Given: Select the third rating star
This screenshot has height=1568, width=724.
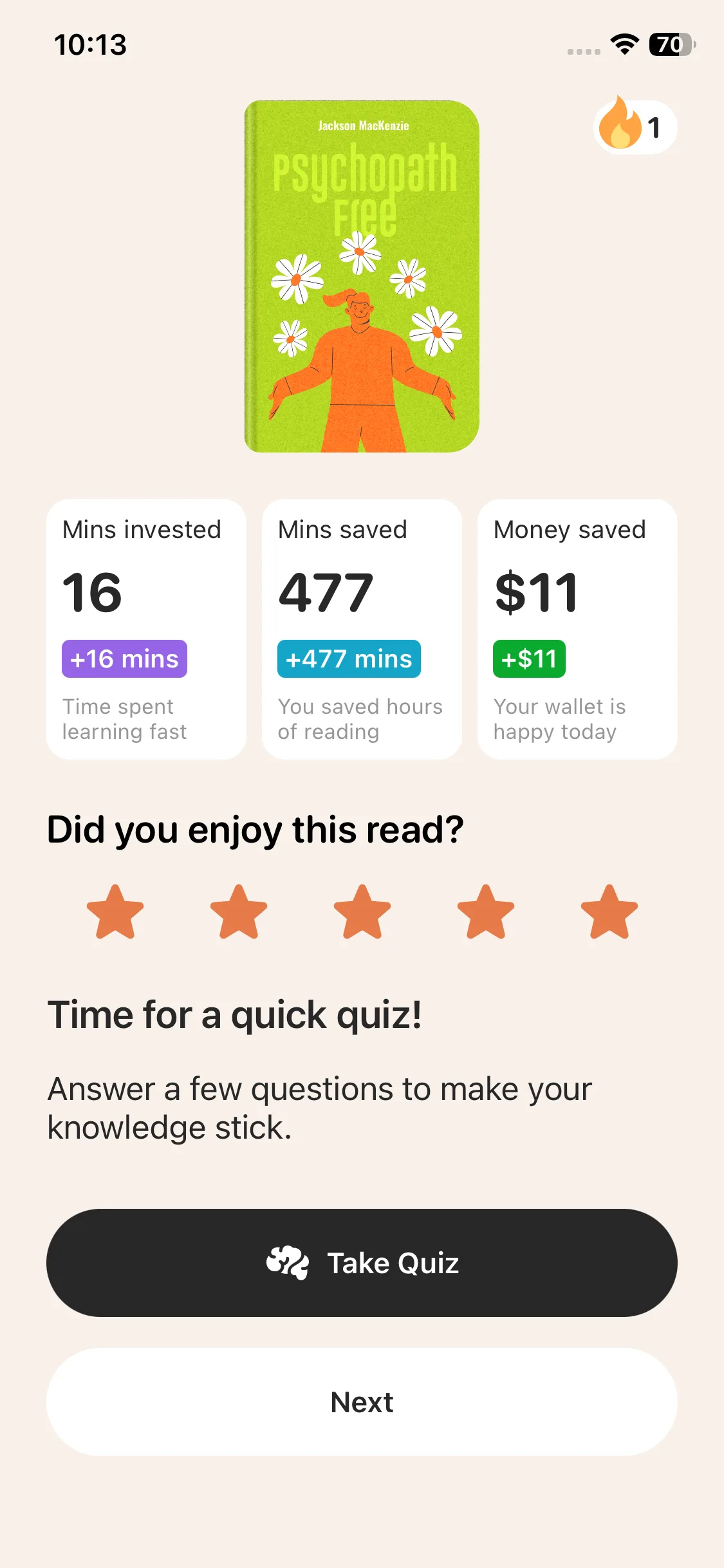Looking at the screenshot, I should click(362, 912).
